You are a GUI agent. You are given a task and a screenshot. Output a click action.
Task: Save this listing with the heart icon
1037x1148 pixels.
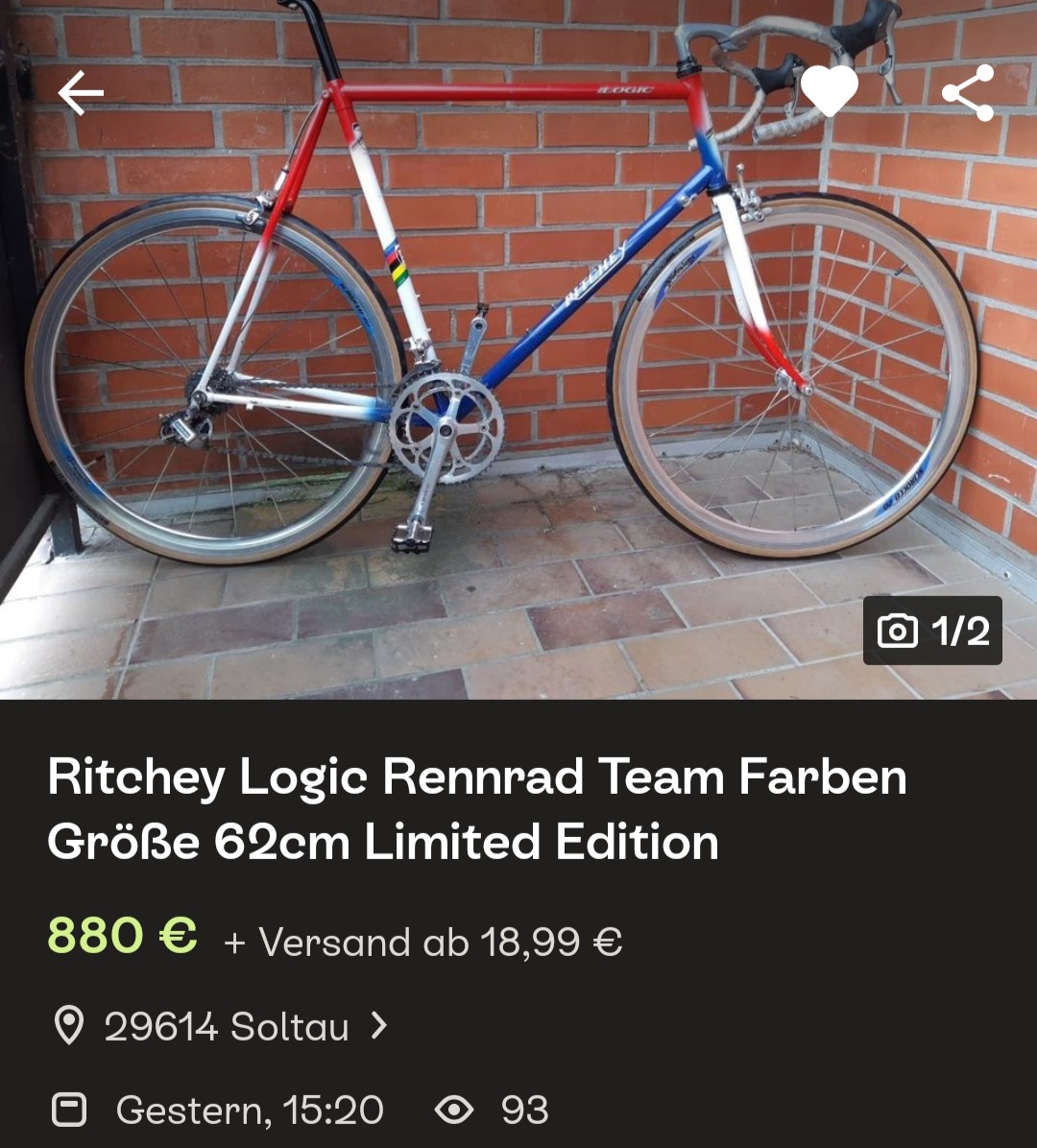[x=829, y=92]
